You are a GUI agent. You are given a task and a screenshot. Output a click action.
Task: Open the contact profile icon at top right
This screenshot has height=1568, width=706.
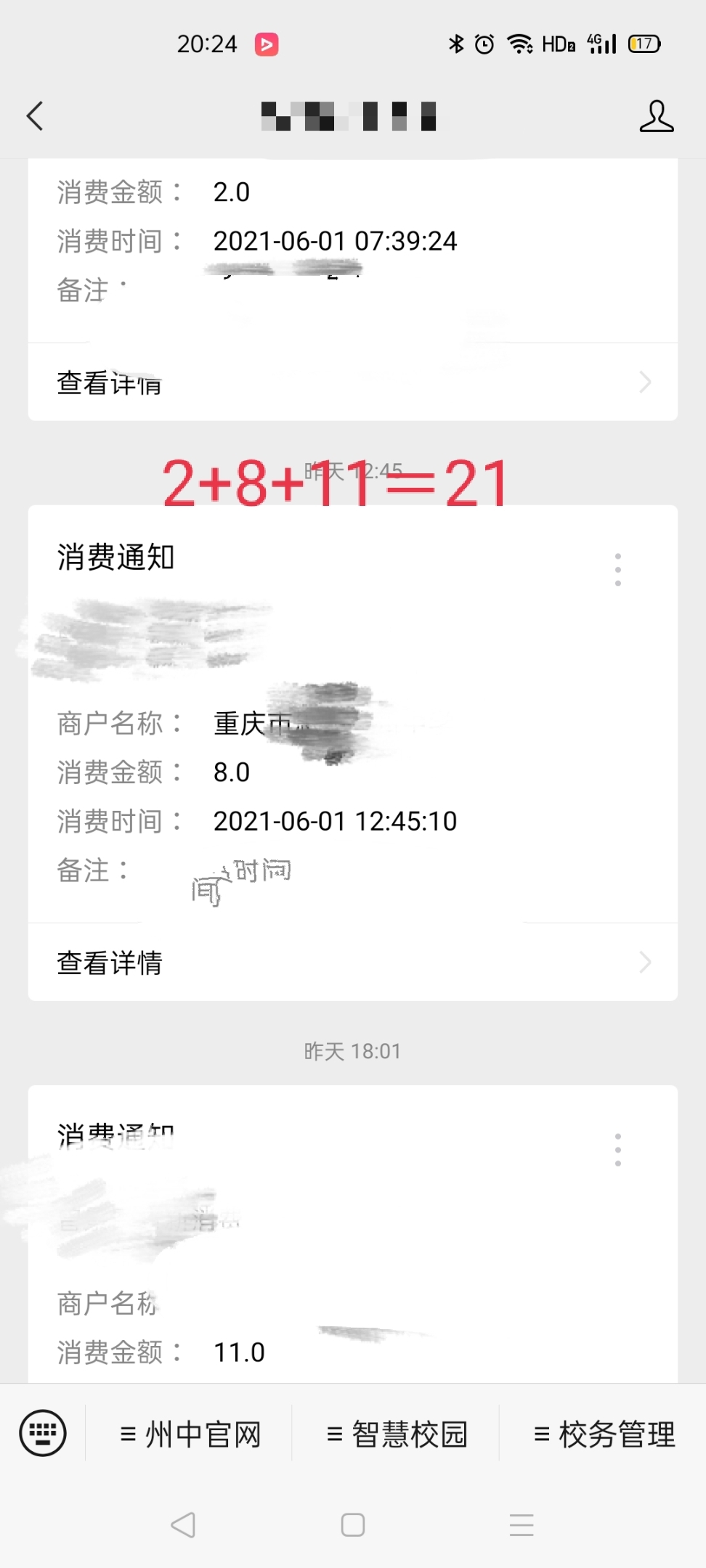tap(657, 116)
